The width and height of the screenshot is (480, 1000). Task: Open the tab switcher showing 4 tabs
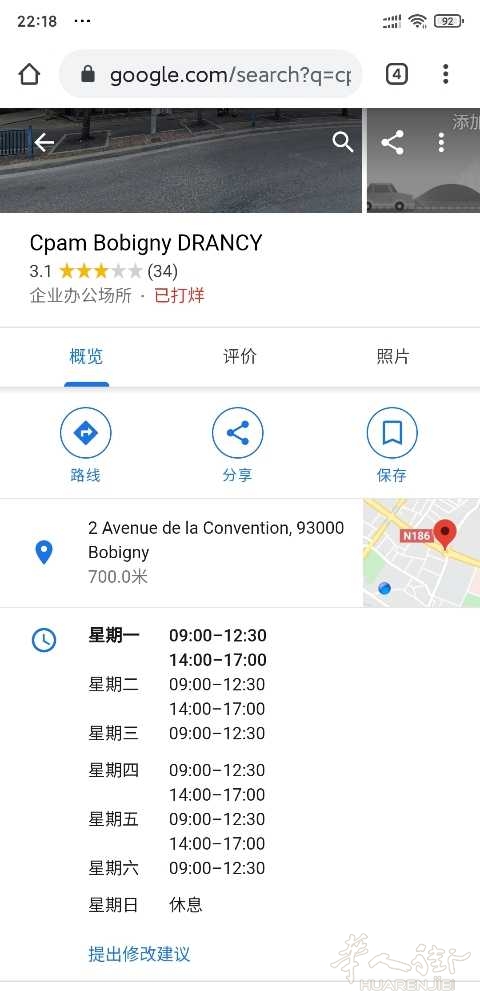tap(396, 75)
